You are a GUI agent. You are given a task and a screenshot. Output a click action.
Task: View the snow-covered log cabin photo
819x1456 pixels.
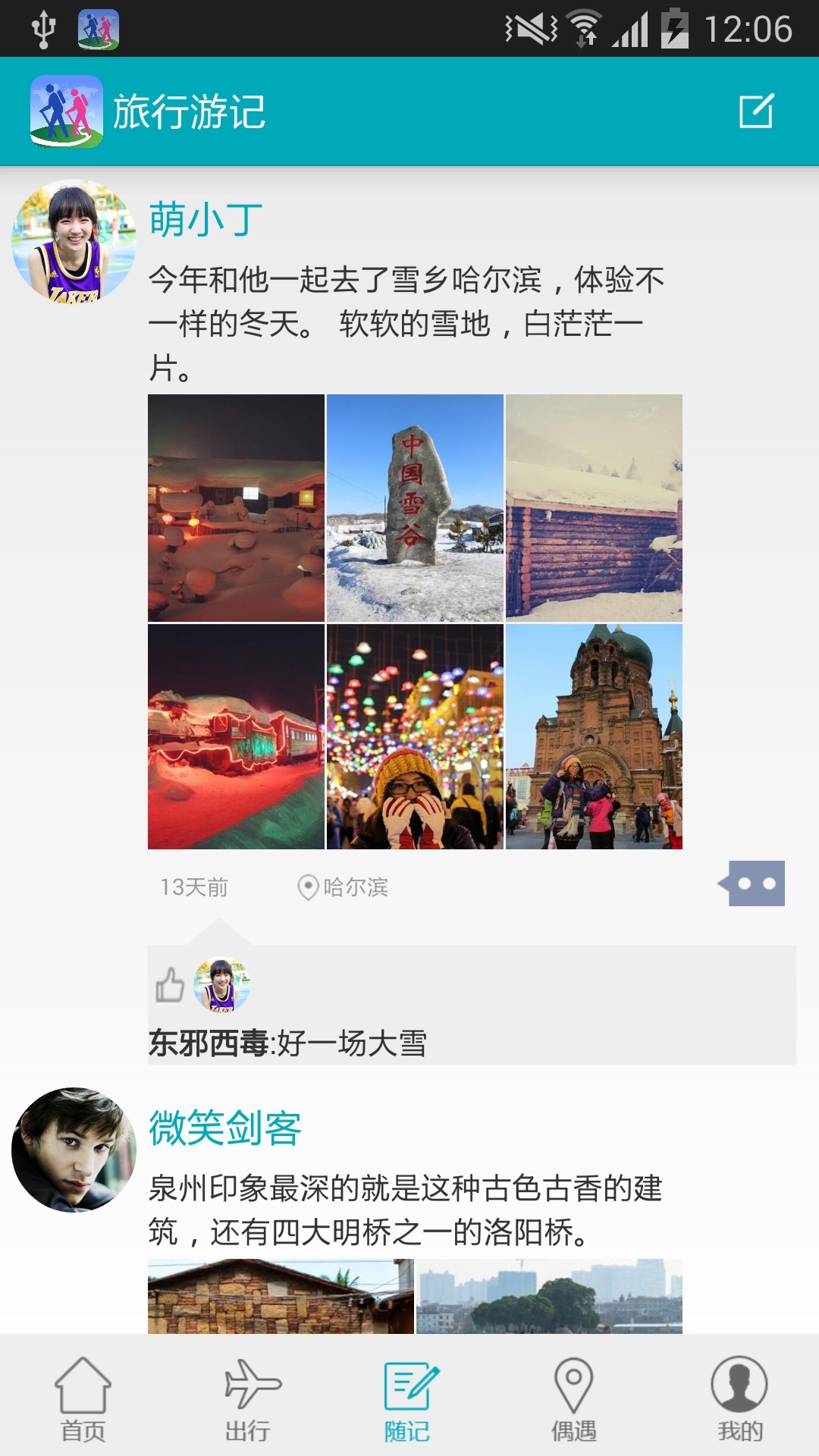click(x=594, y=507)
